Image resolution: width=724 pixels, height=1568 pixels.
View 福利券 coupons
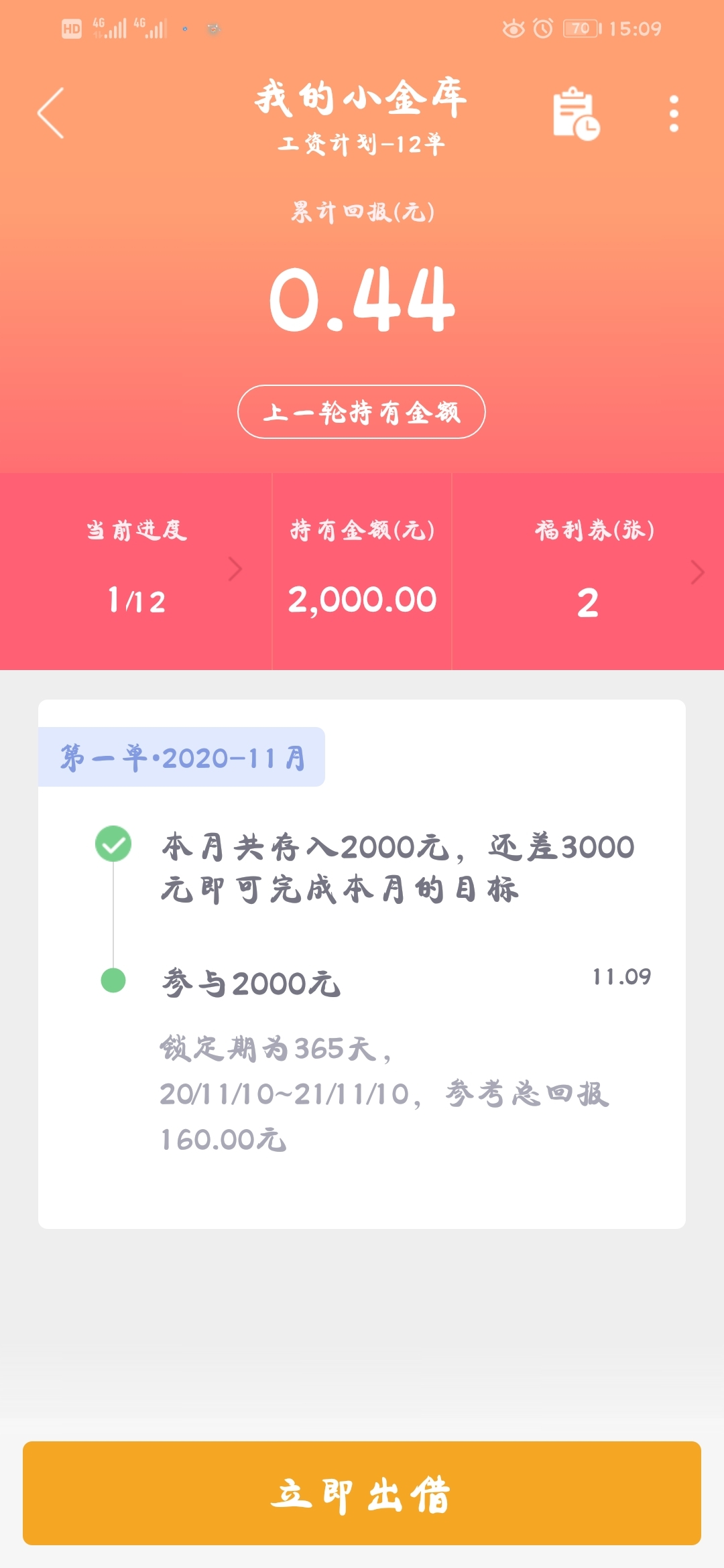click(x=589, y=571)
